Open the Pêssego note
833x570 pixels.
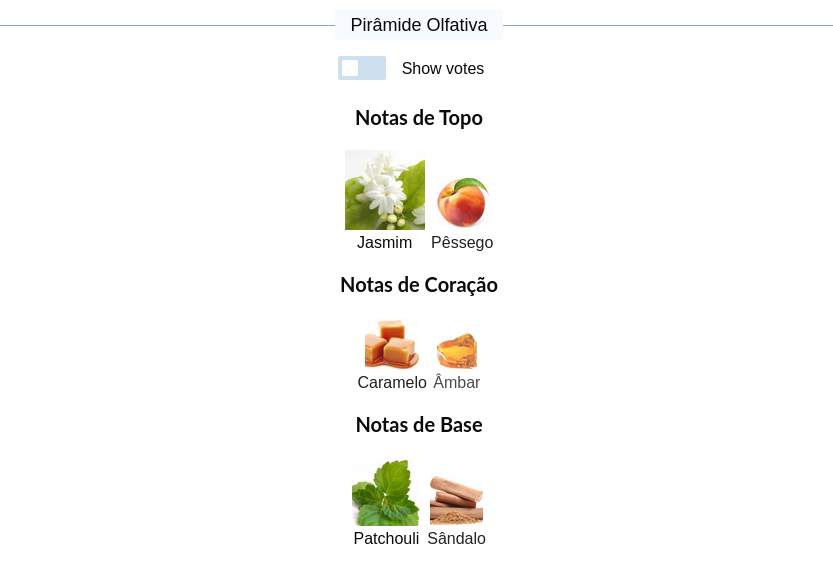coord(462,203)
